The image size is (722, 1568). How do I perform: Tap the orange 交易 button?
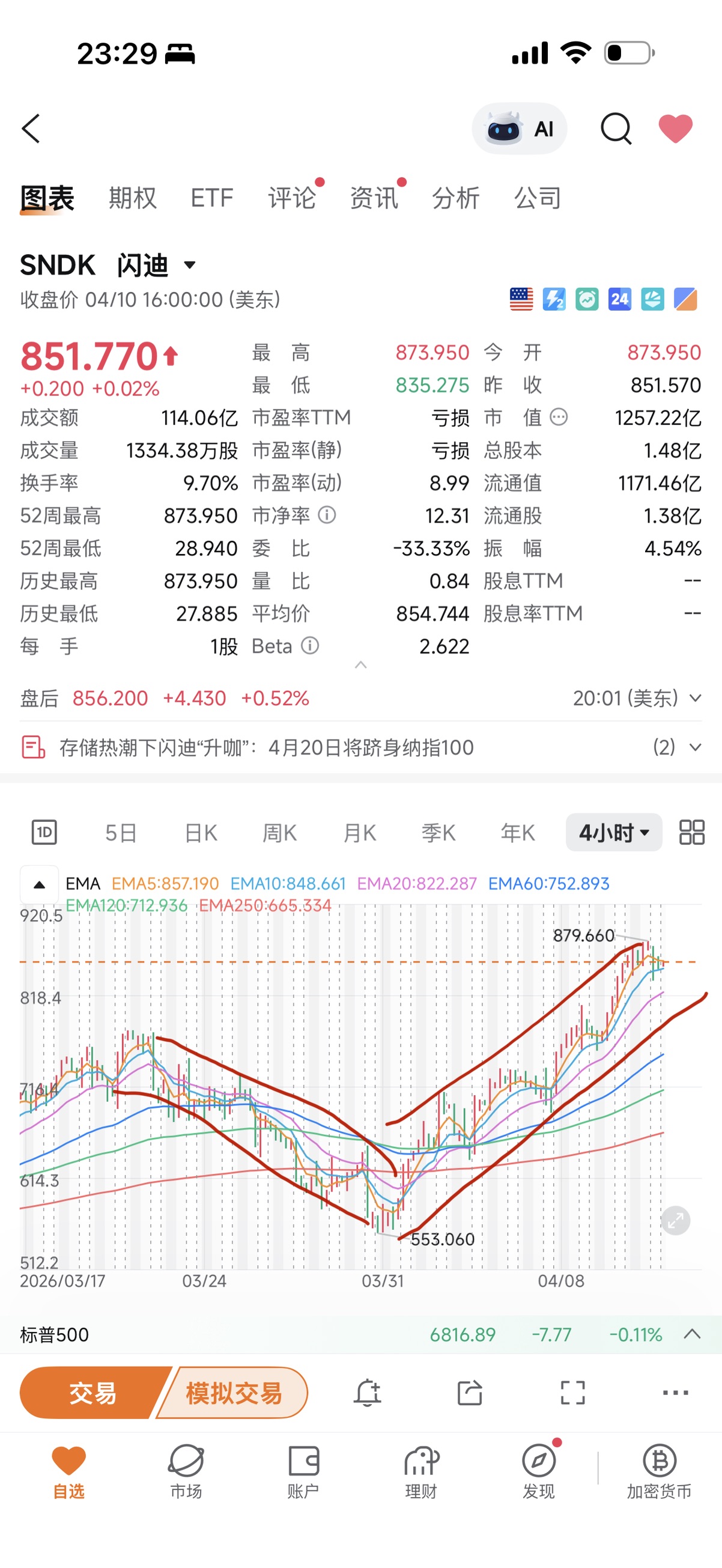[93, 1393]
